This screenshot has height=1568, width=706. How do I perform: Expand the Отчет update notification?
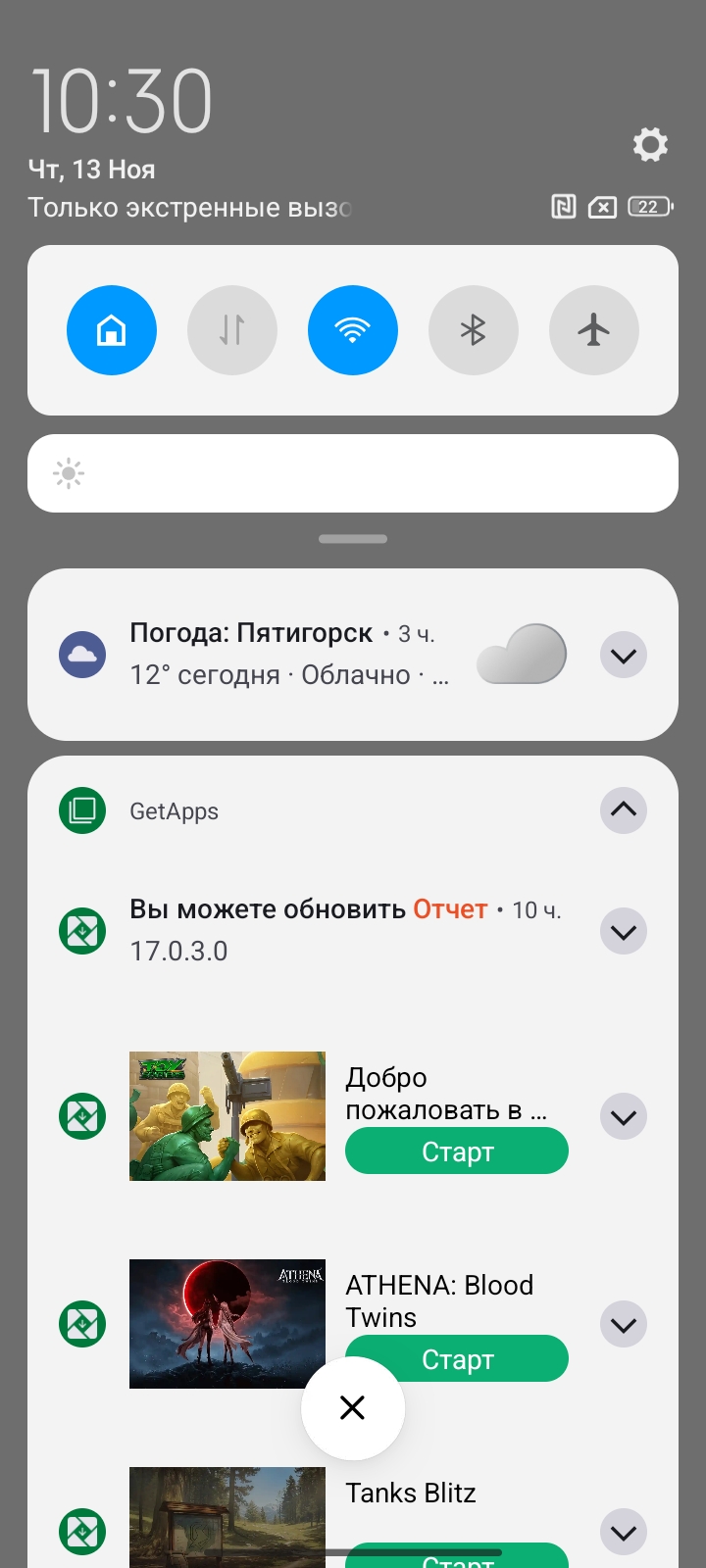click(624, 931)
